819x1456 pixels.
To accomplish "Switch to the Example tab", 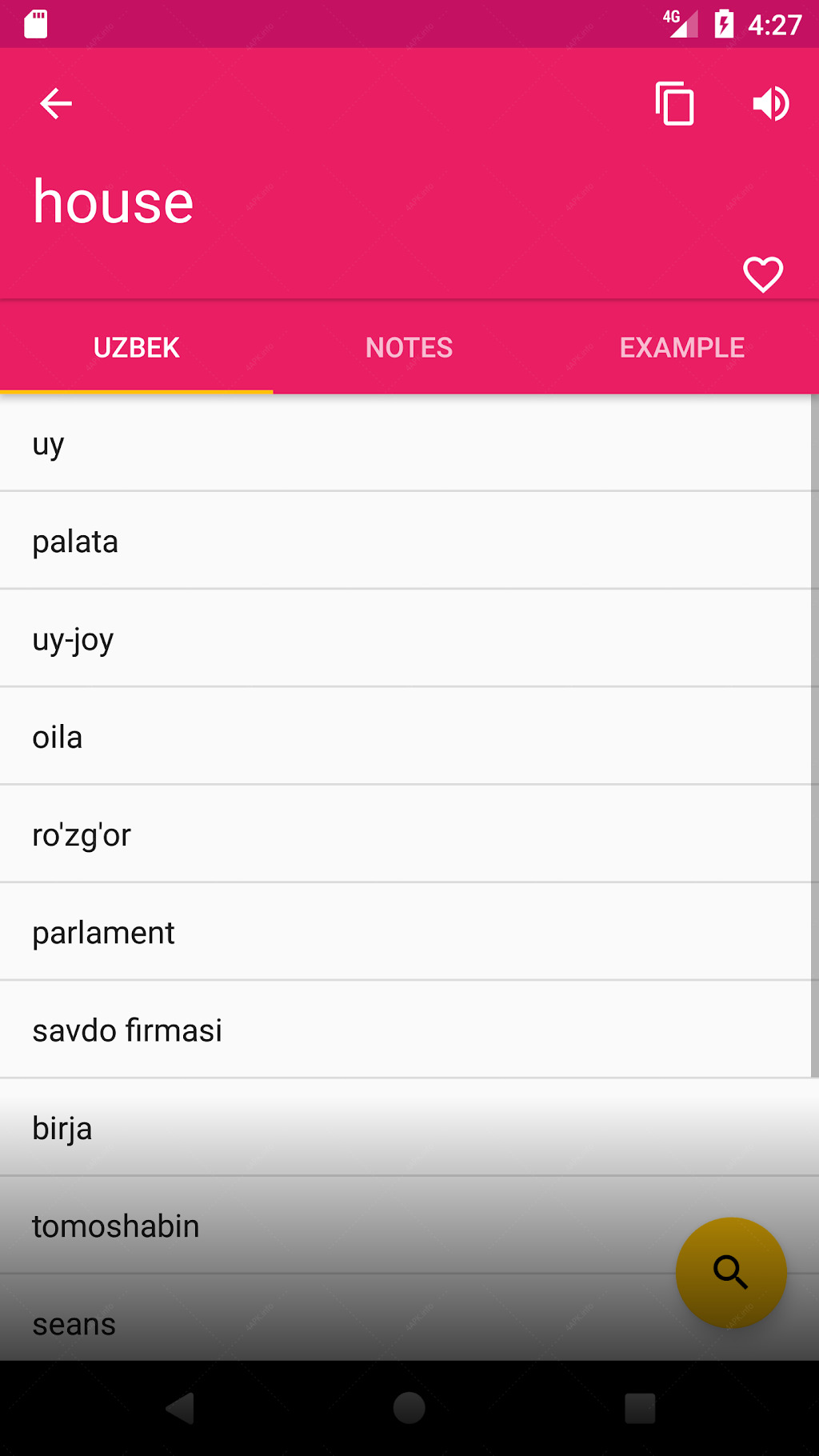I will [682, 347].
